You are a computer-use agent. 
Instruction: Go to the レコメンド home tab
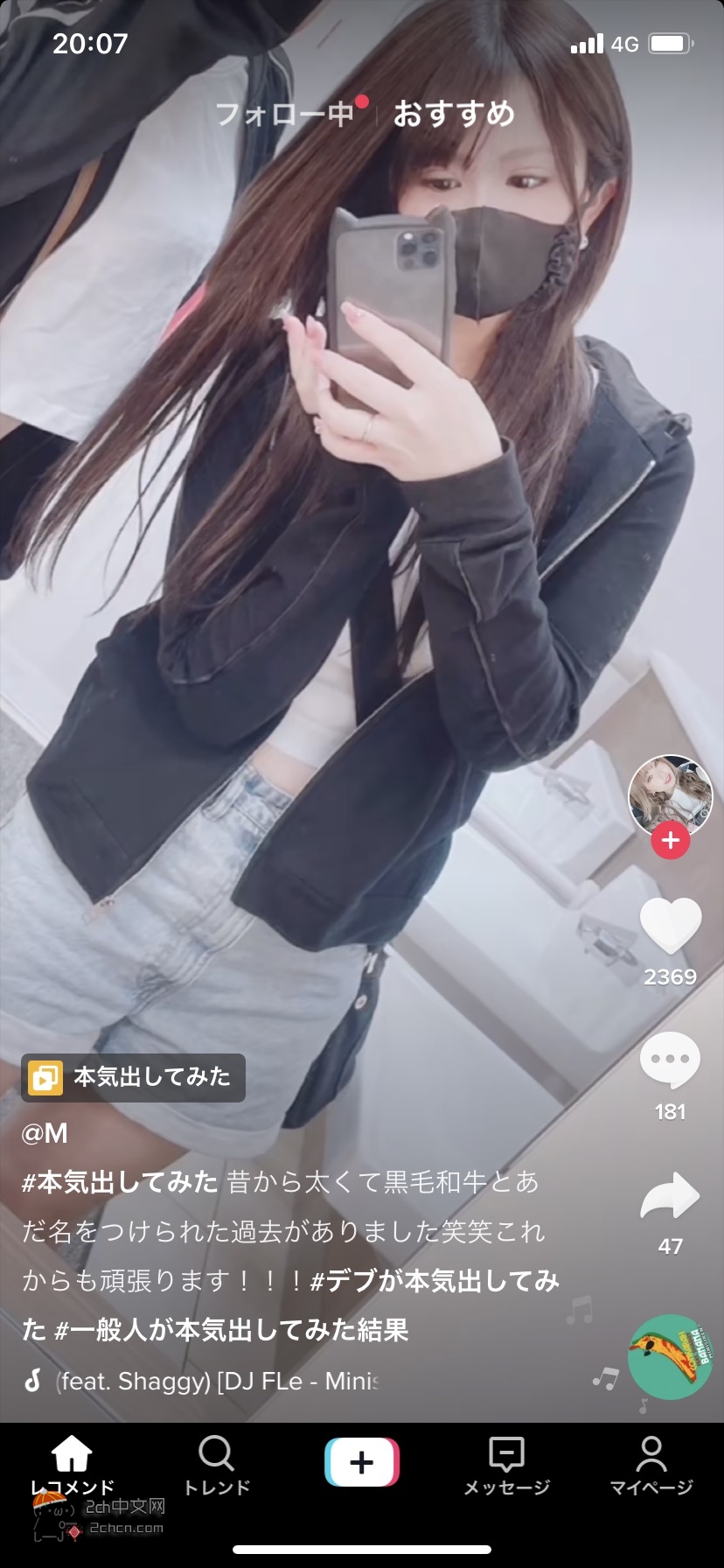(72, 1465)
